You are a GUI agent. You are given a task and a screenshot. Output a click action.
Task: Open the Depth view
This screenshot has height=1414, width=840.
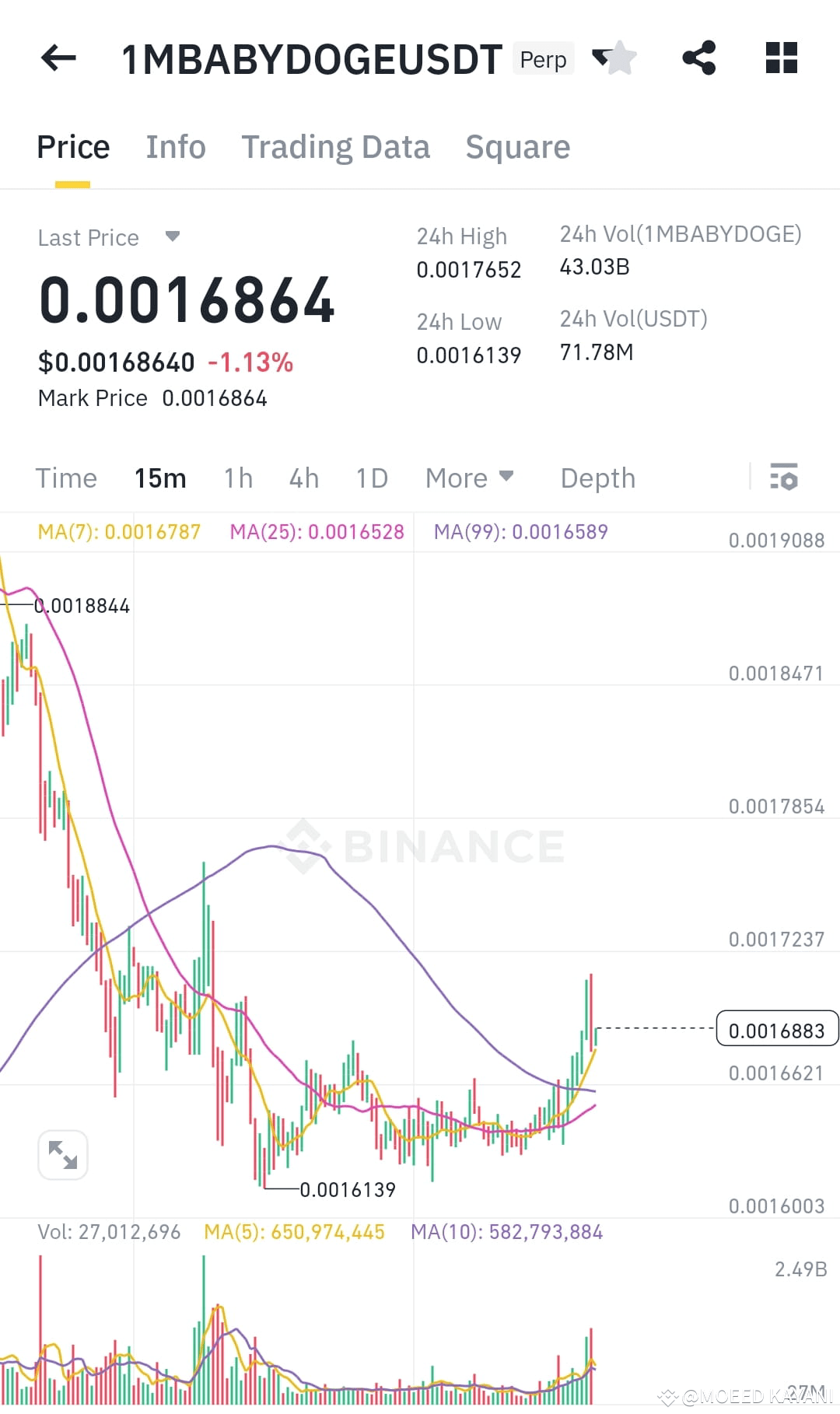597,478
